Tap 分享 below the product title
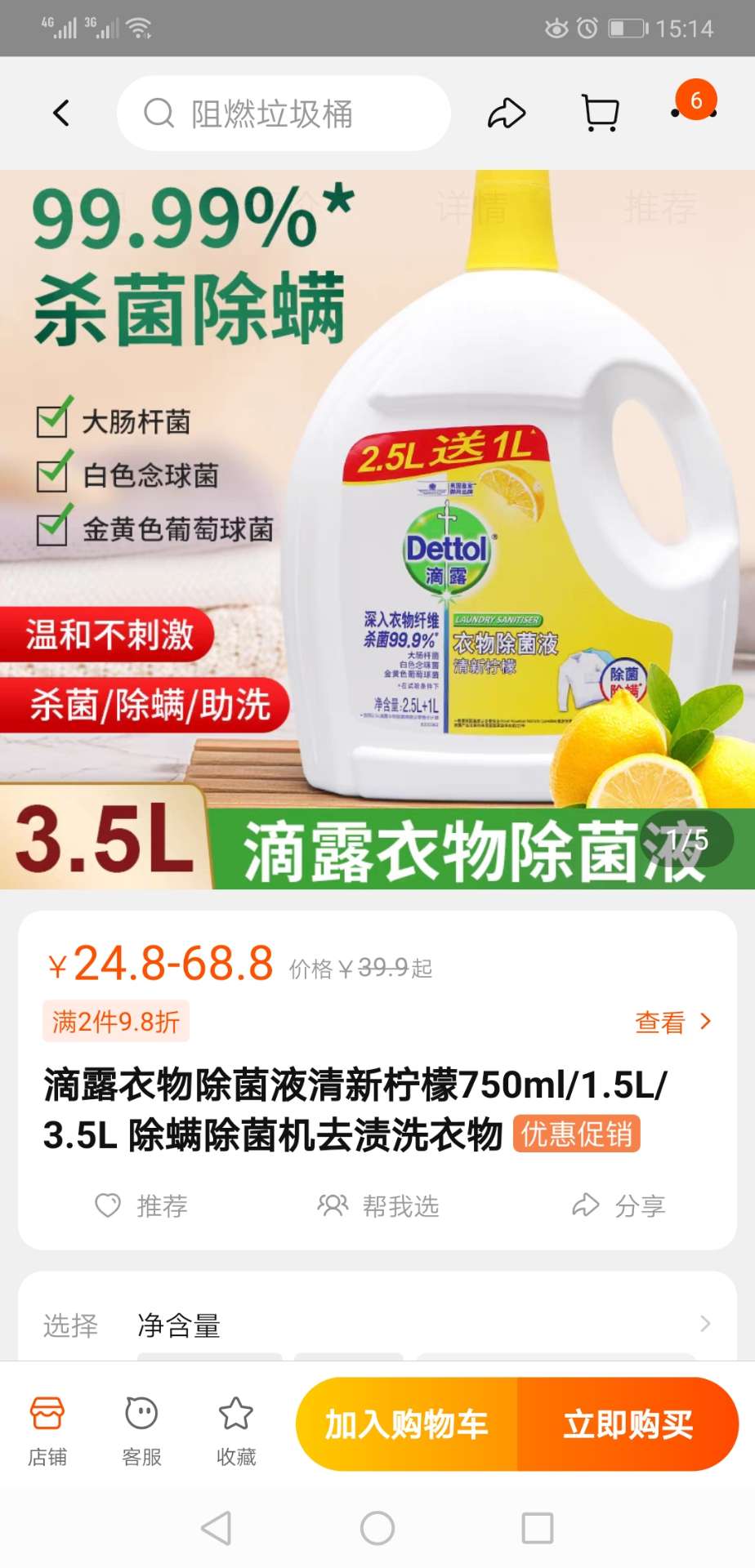 (619, 1205)
